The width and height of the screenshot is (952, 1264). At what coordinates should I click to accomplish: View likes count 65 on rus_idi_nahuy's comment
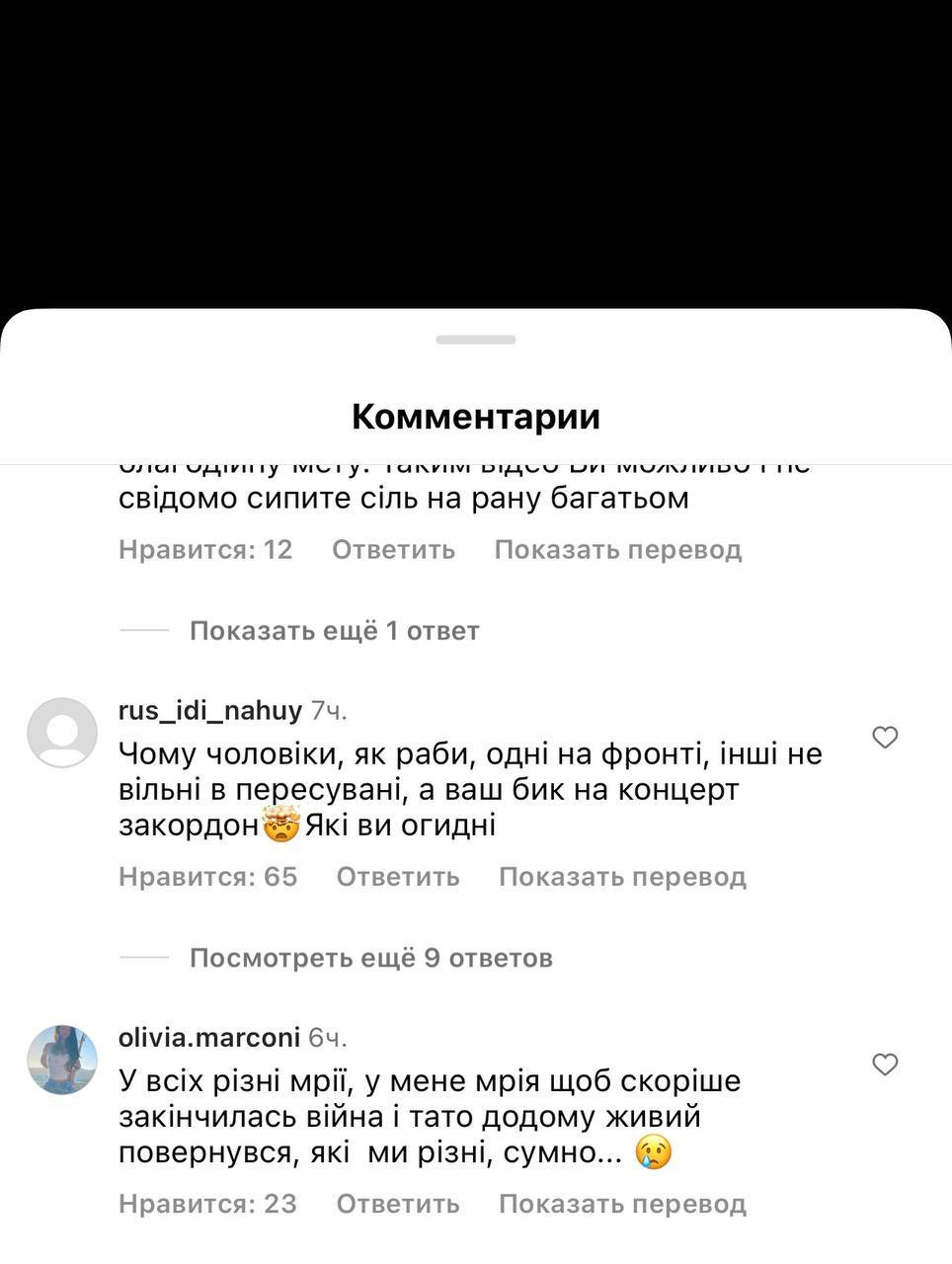pyautogui.click(x=207, y=876)
